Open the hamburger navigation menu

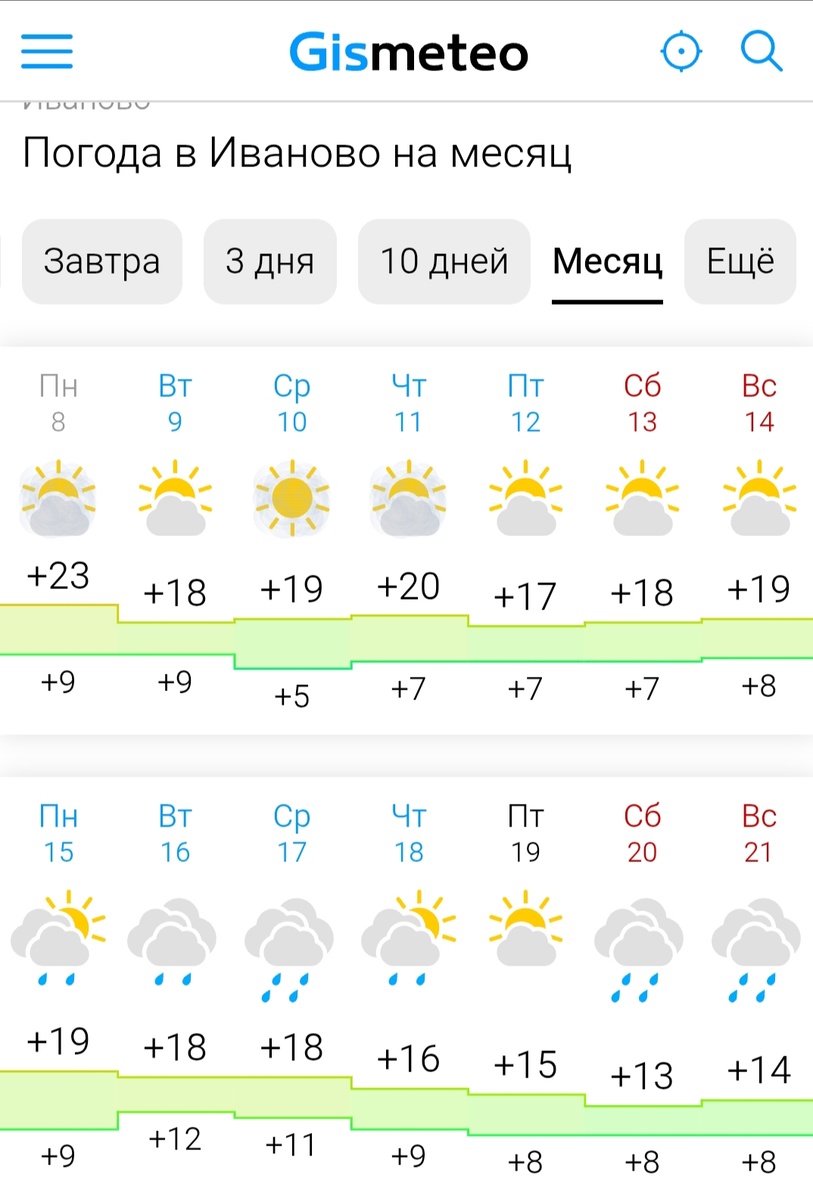(47, 51)
